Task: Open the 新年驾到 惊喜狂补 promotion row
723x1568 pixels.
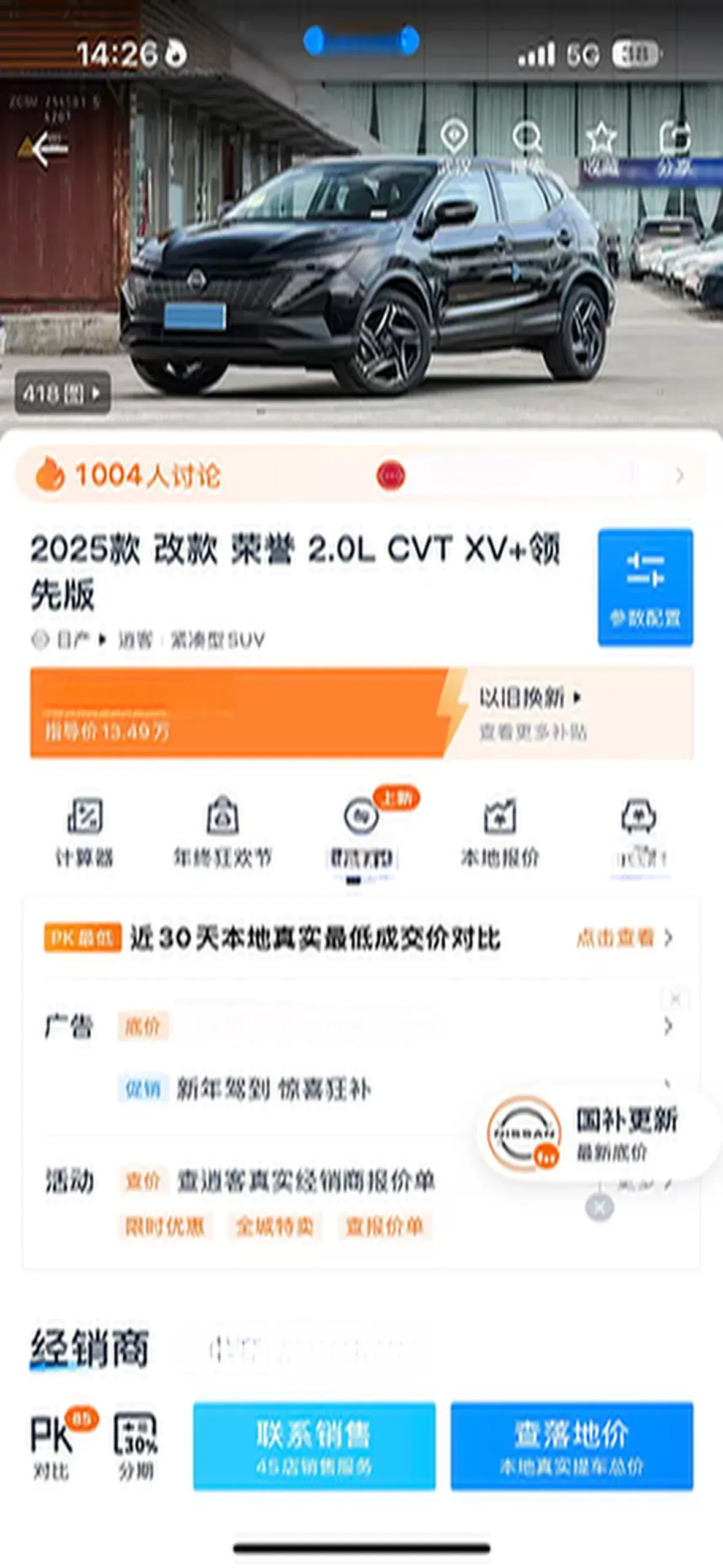Action: [x=274, y=1089]
